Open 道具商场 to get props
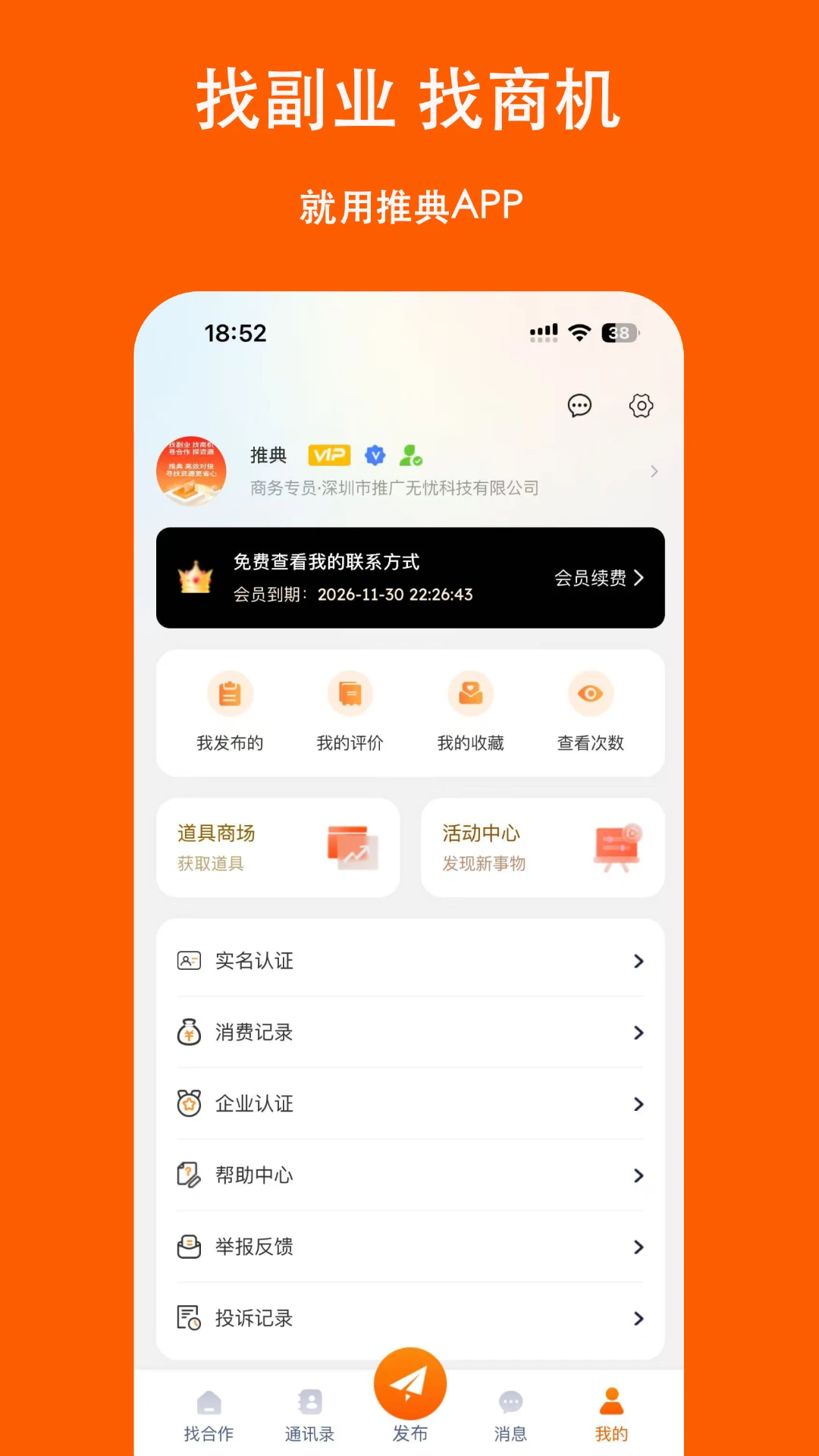This screenshot has height=1456, width=819. [x=278, y=847]
